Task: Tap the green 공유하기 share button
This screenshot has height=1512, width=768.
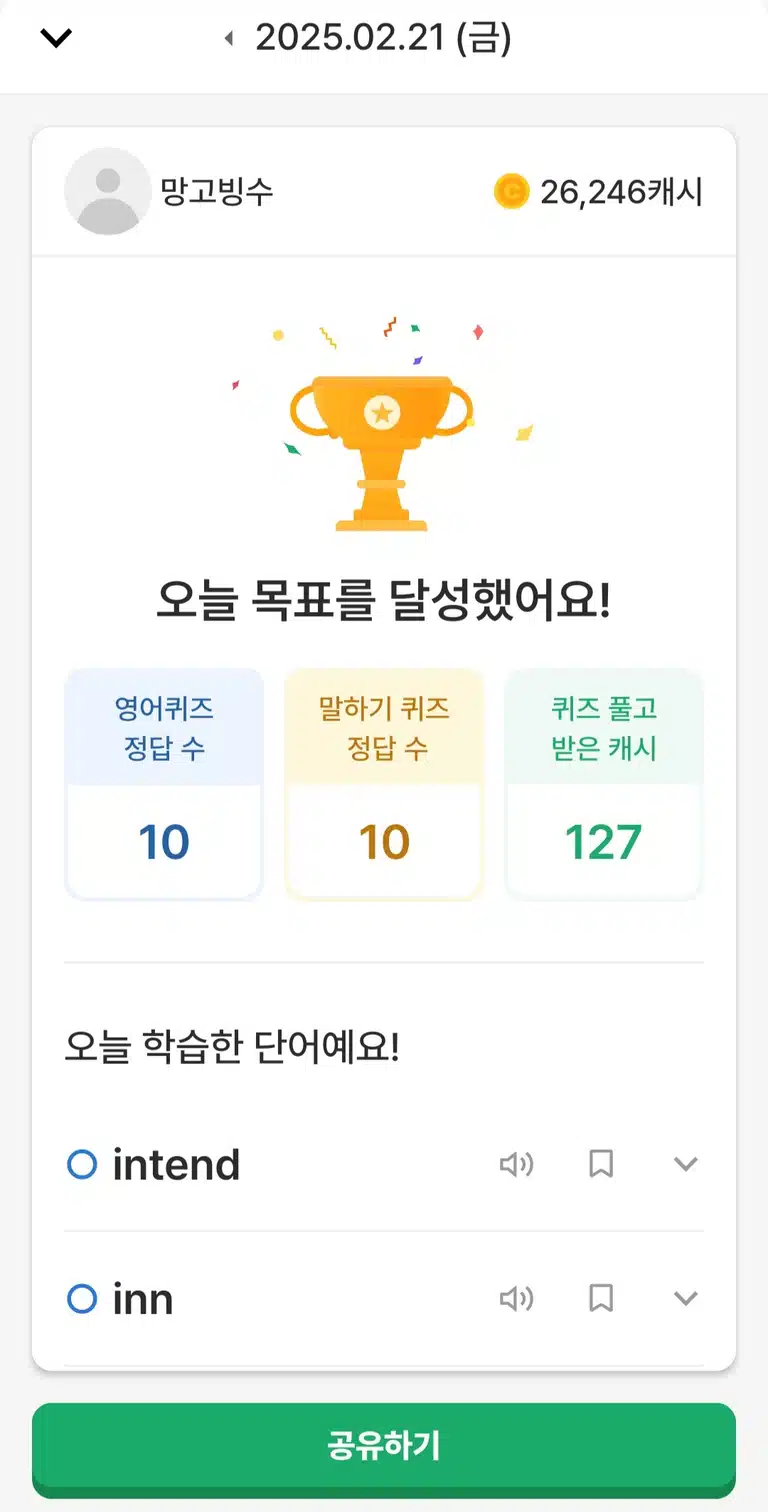Action: pyautogui.click(x=384, y=1447)
